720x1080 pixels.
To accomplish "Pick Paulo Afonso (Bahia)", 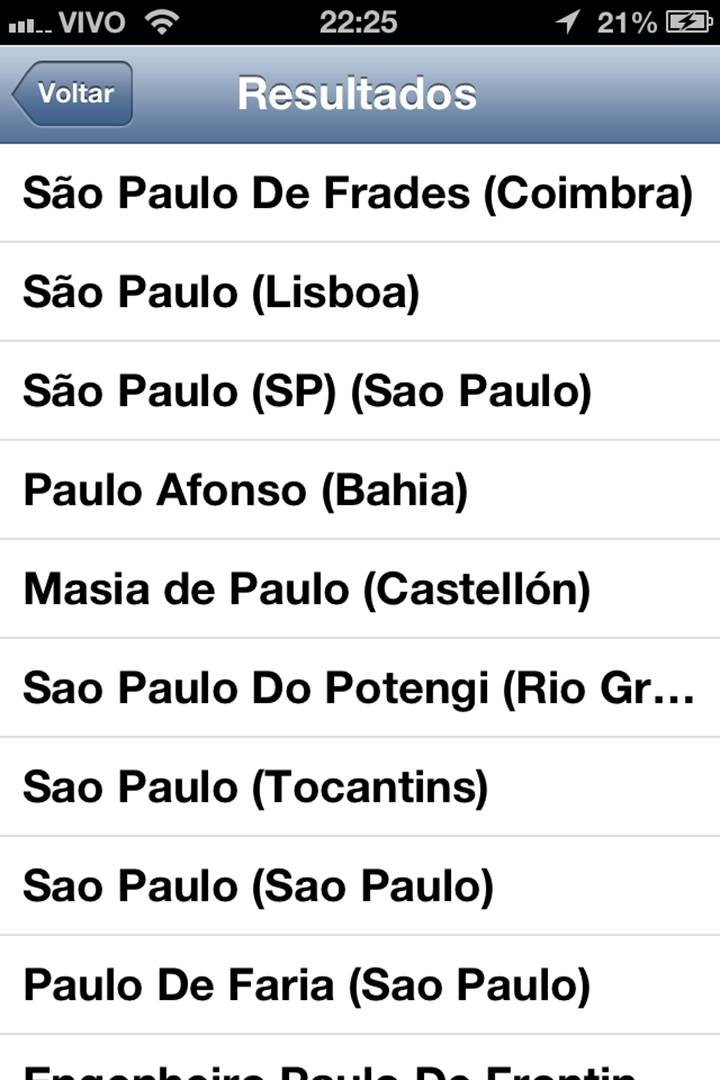I will tap(358, 490).
